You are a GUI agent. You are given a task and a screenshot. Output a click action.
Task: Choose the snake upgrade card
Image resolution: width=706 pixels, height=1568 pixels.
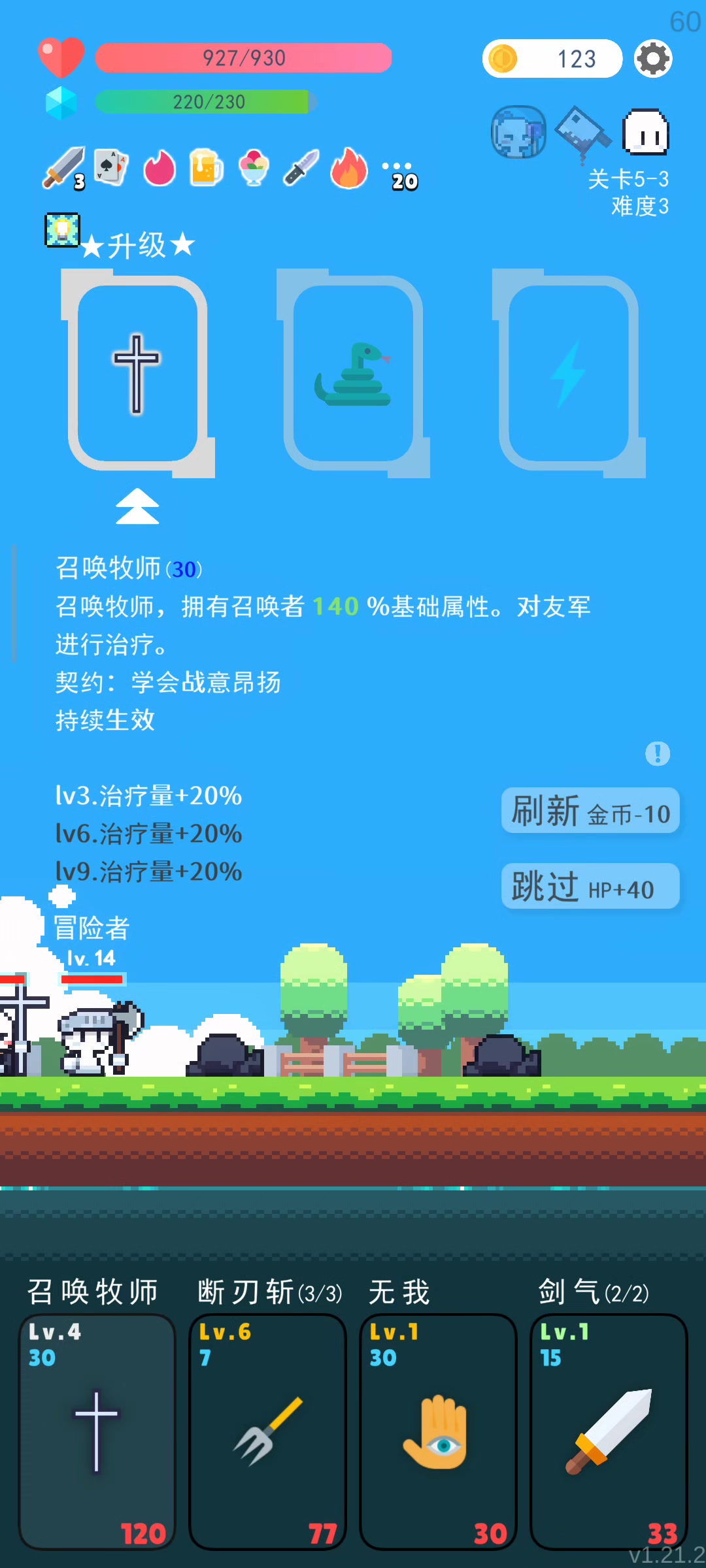point(353,374)
